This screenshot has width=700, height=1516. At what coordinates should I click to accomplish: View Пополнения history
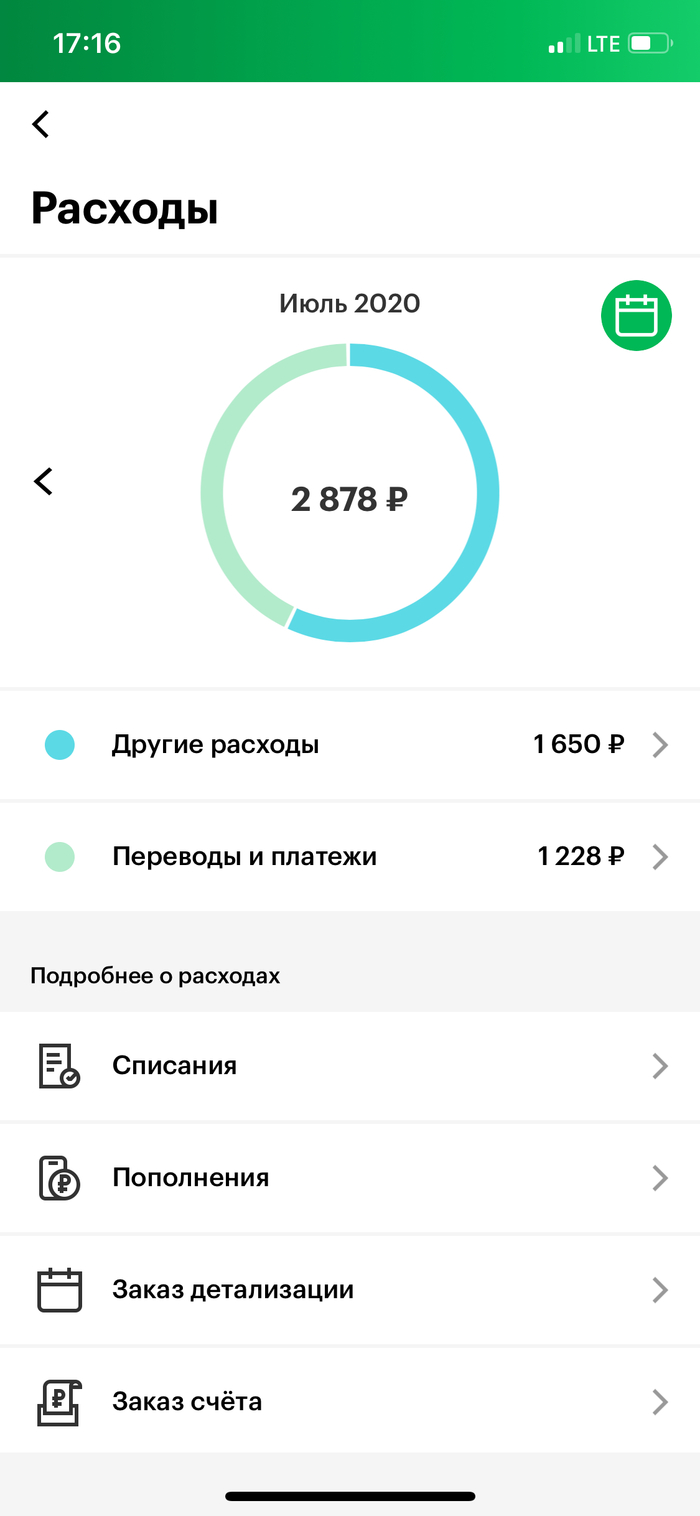tap(350, 1178)
